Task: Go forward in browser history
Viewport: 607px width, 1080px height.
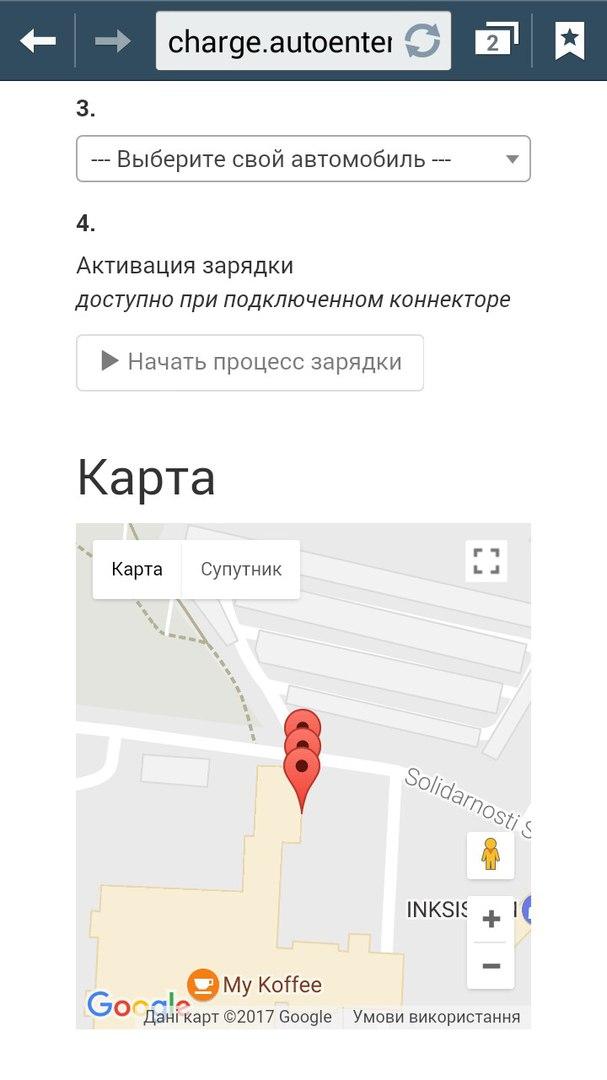Action: point(112,41)
